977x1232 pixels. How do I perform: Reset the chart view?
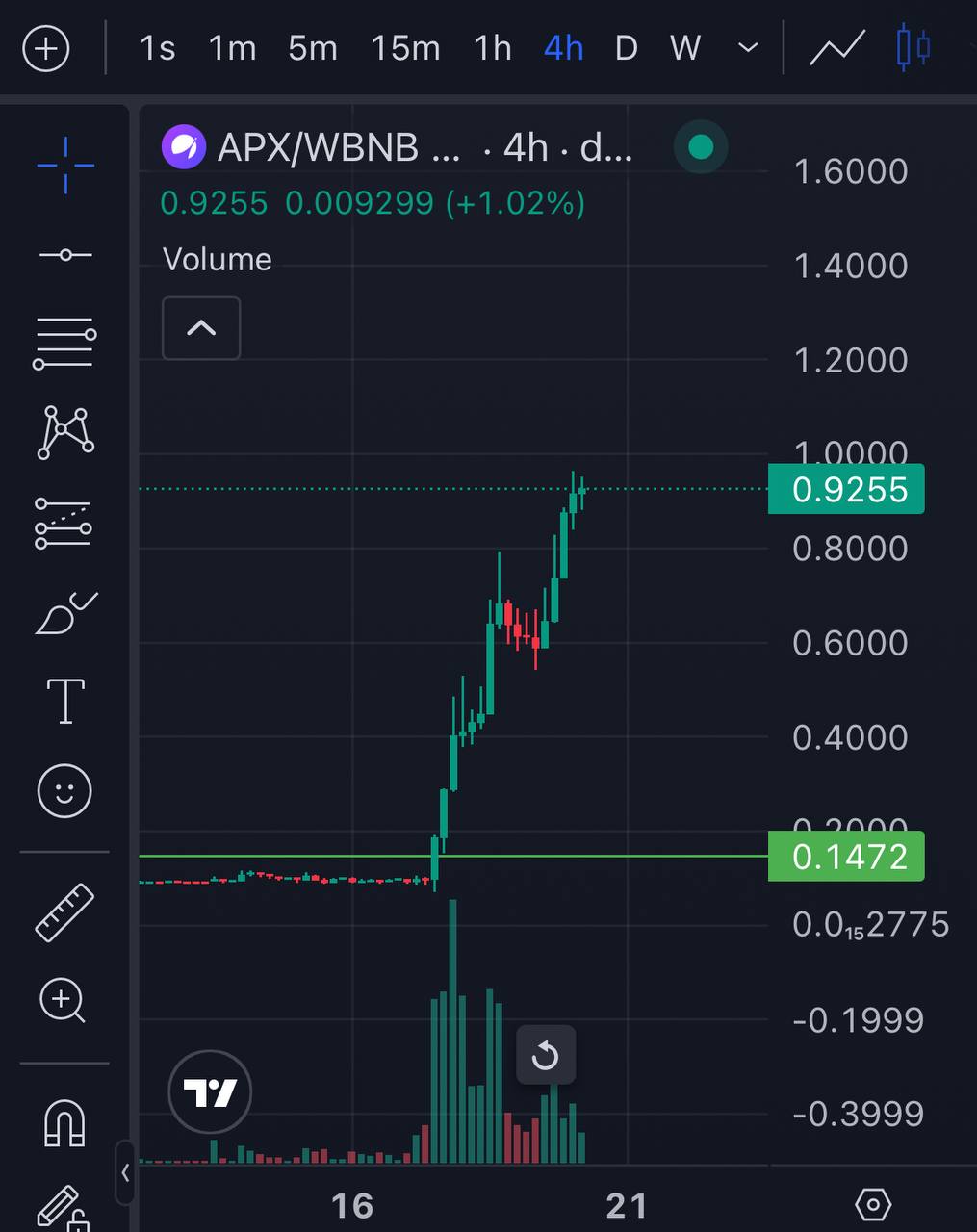(x=545, y=1055)
